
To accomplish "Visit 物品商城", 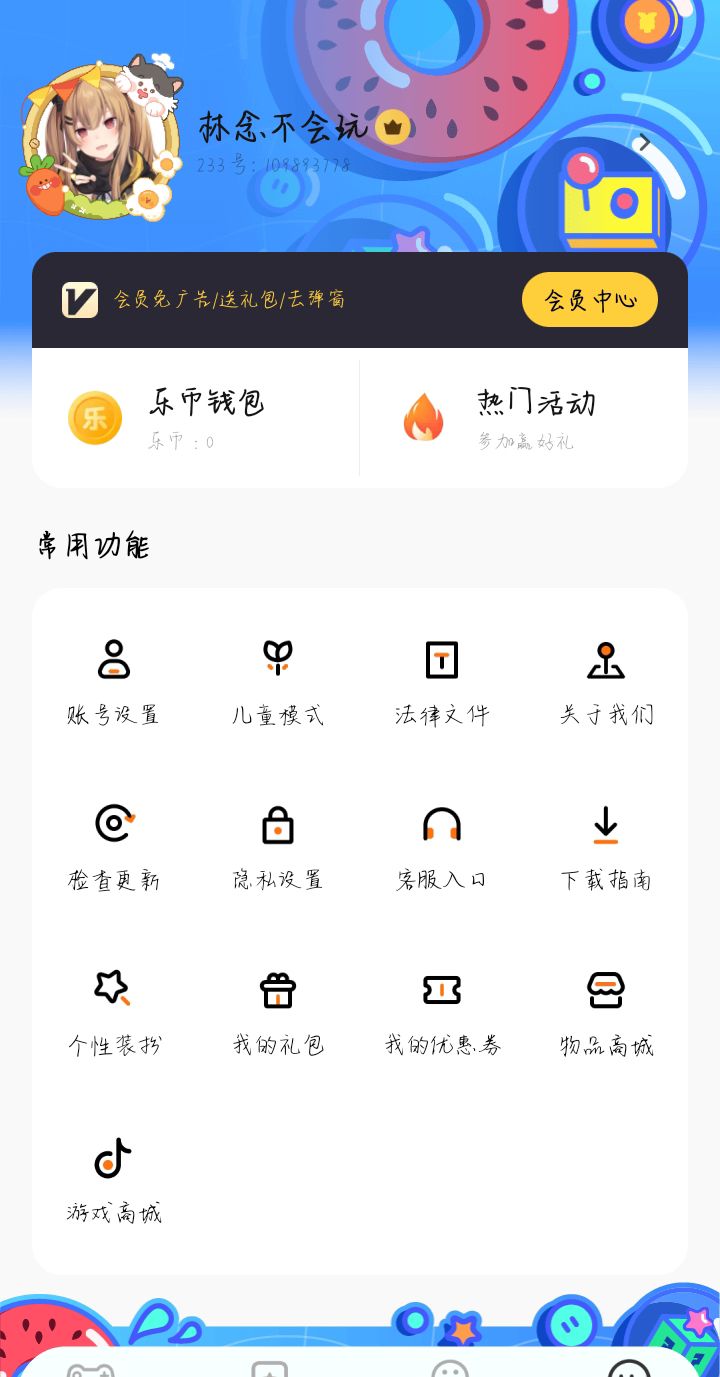I will click(606, 1012).
